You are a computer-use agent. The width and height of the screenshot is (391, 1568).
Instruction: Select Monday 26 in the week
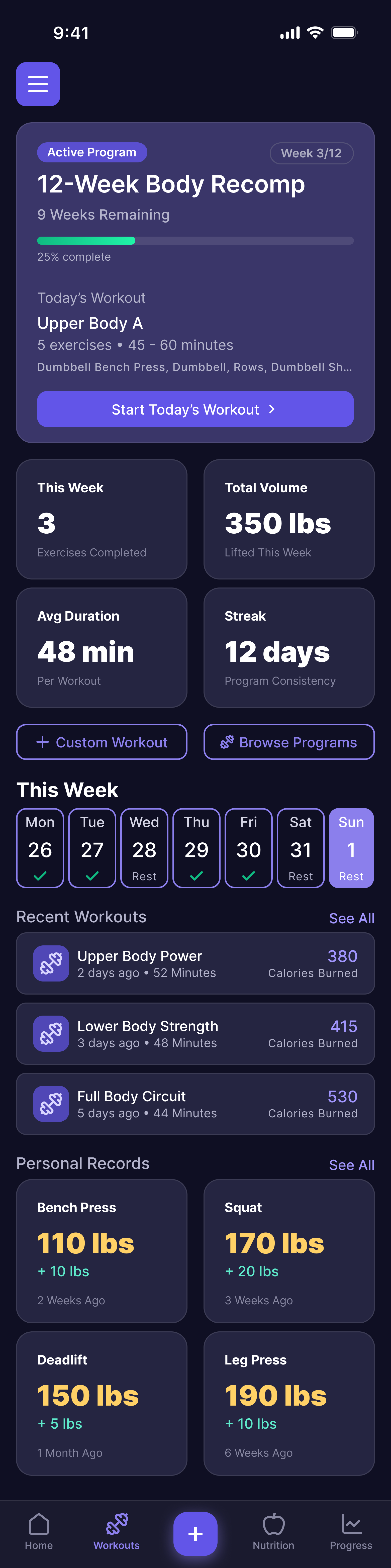pyautogui.click(x=40, y=848)
